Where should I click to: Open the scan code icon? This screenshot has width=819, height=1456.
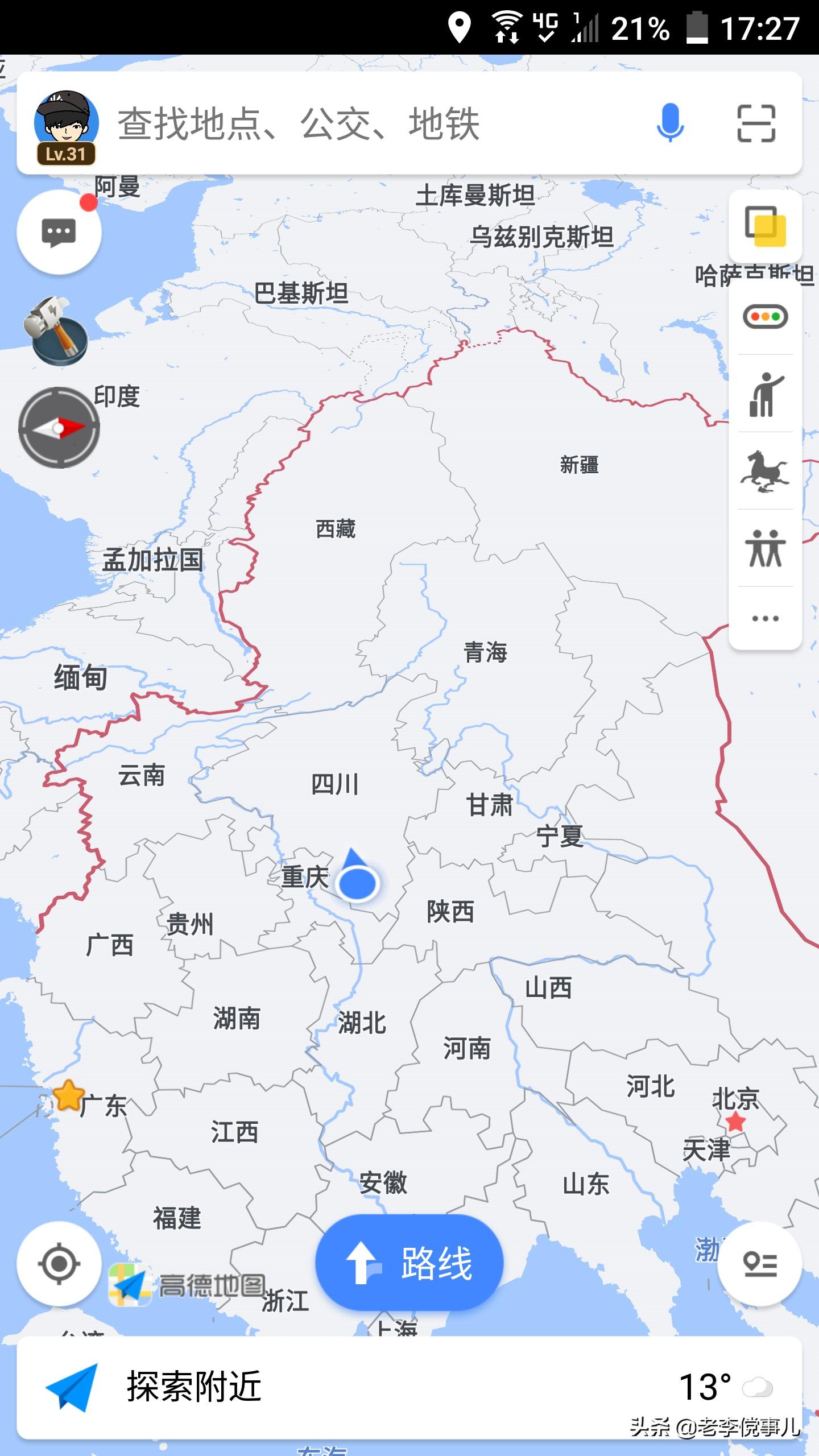click(x=756, y=123)
